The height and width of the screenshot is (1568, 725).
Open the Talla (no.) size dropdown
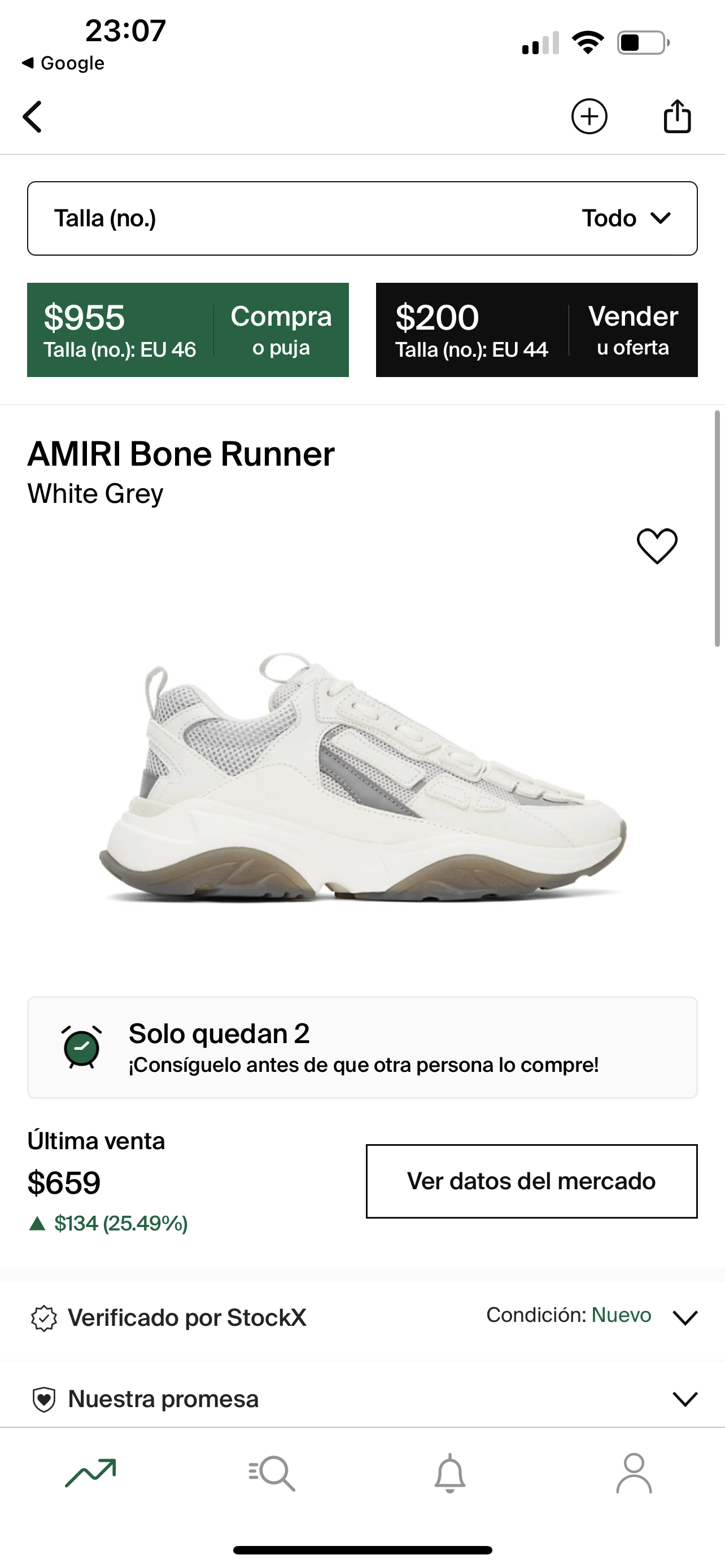tap(362, 218)
